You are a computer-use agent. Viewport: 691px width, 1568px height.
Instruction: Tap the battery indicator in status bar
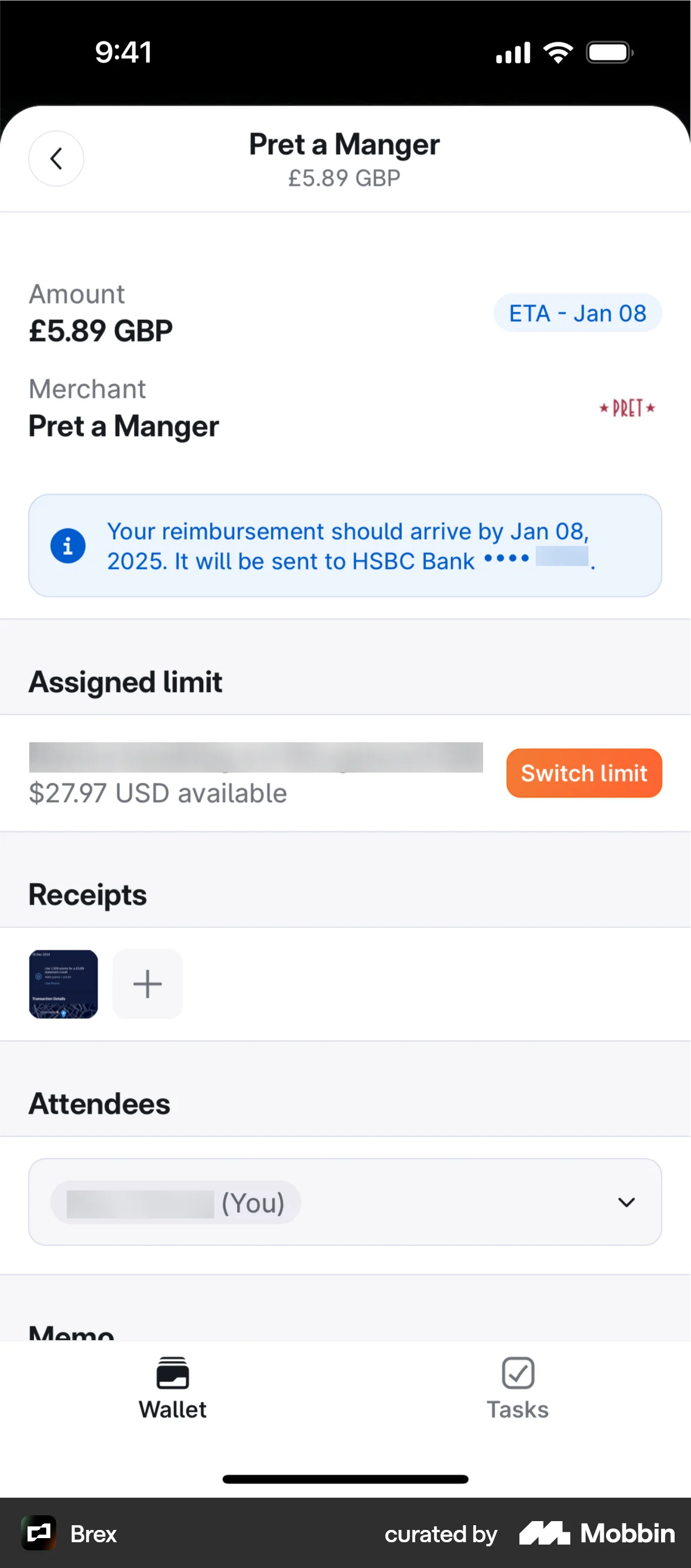609,52
